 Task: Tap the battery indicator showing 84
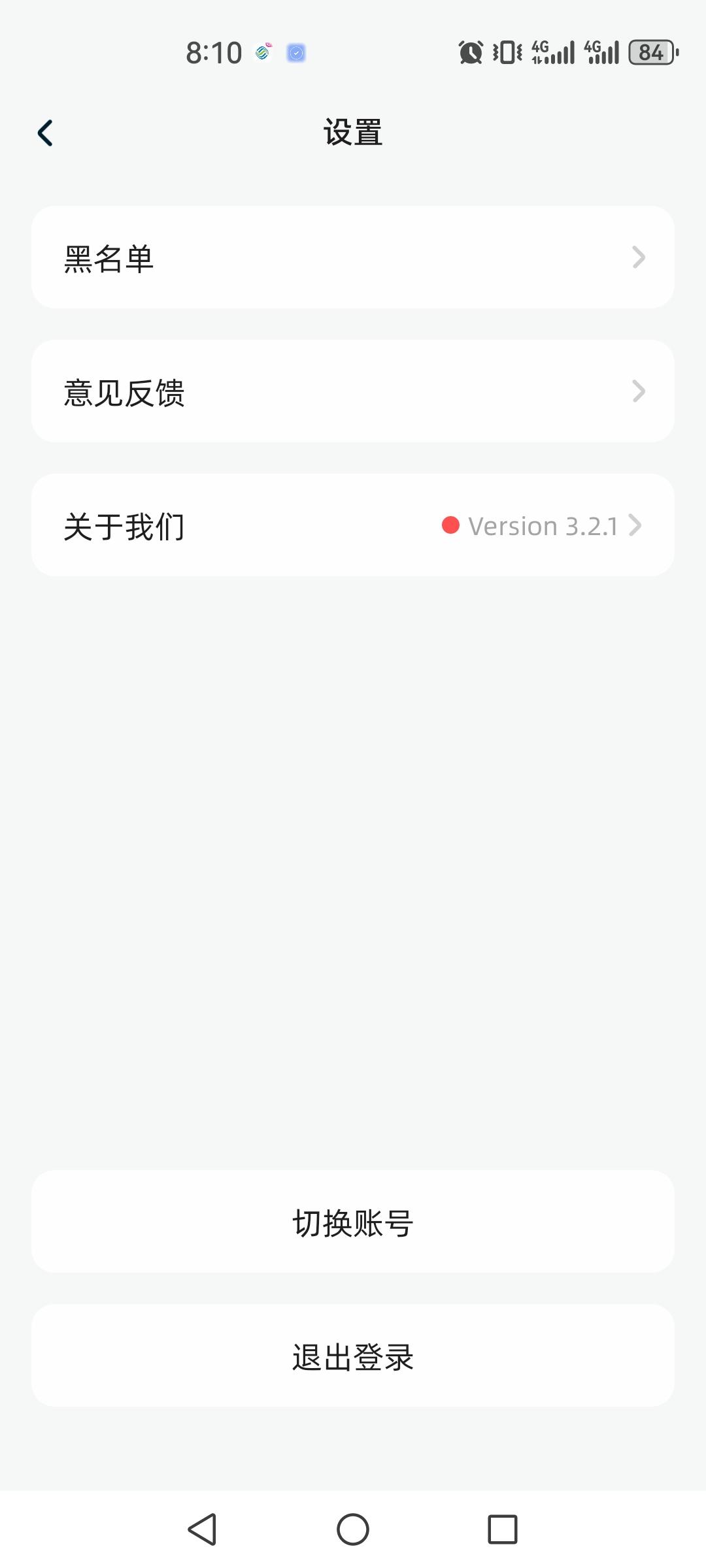click(x=650, y=52)
